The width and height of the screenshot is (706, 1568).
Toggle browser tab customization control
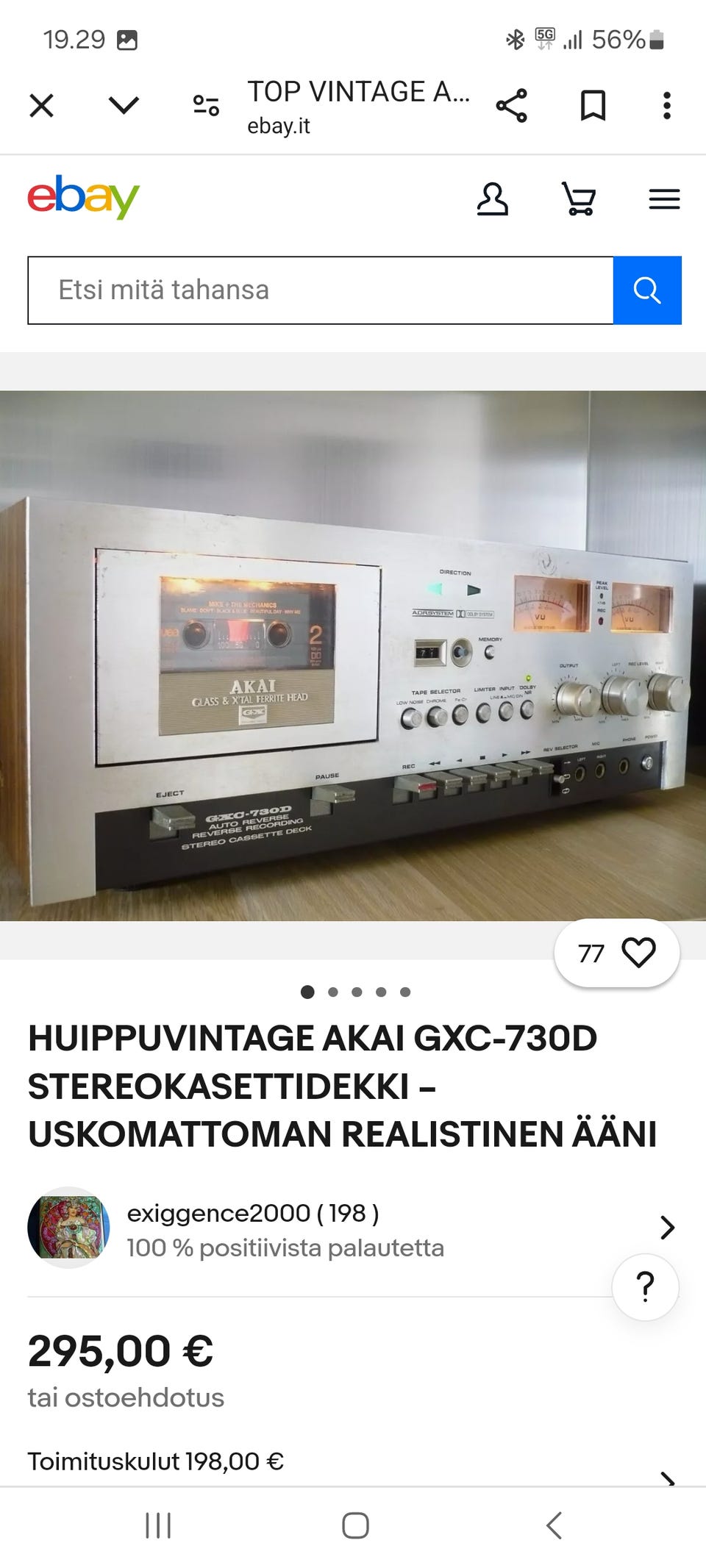click(x=206, y=104)
